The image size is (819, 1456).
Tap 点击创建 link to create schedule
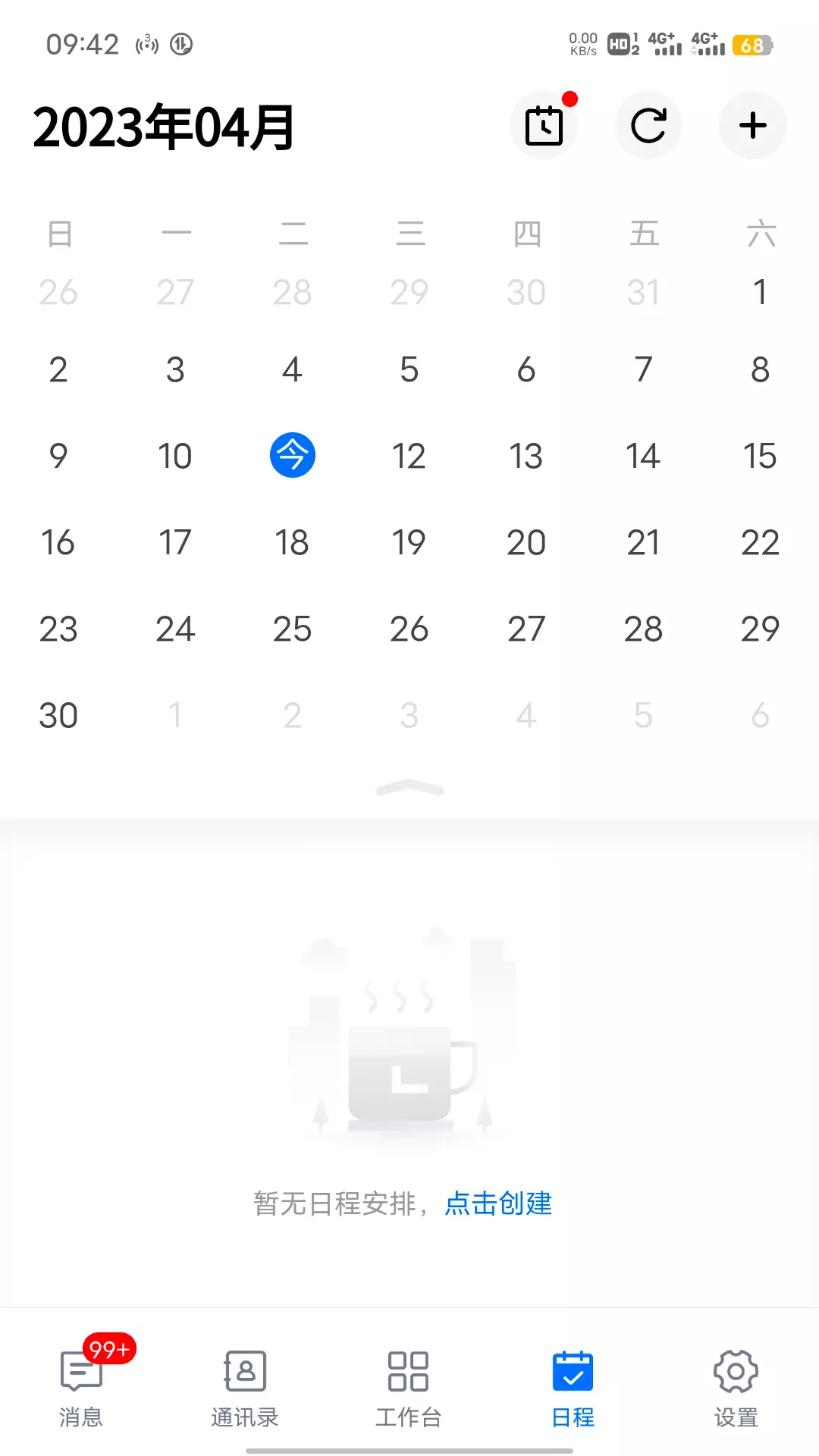(498, 1203)
